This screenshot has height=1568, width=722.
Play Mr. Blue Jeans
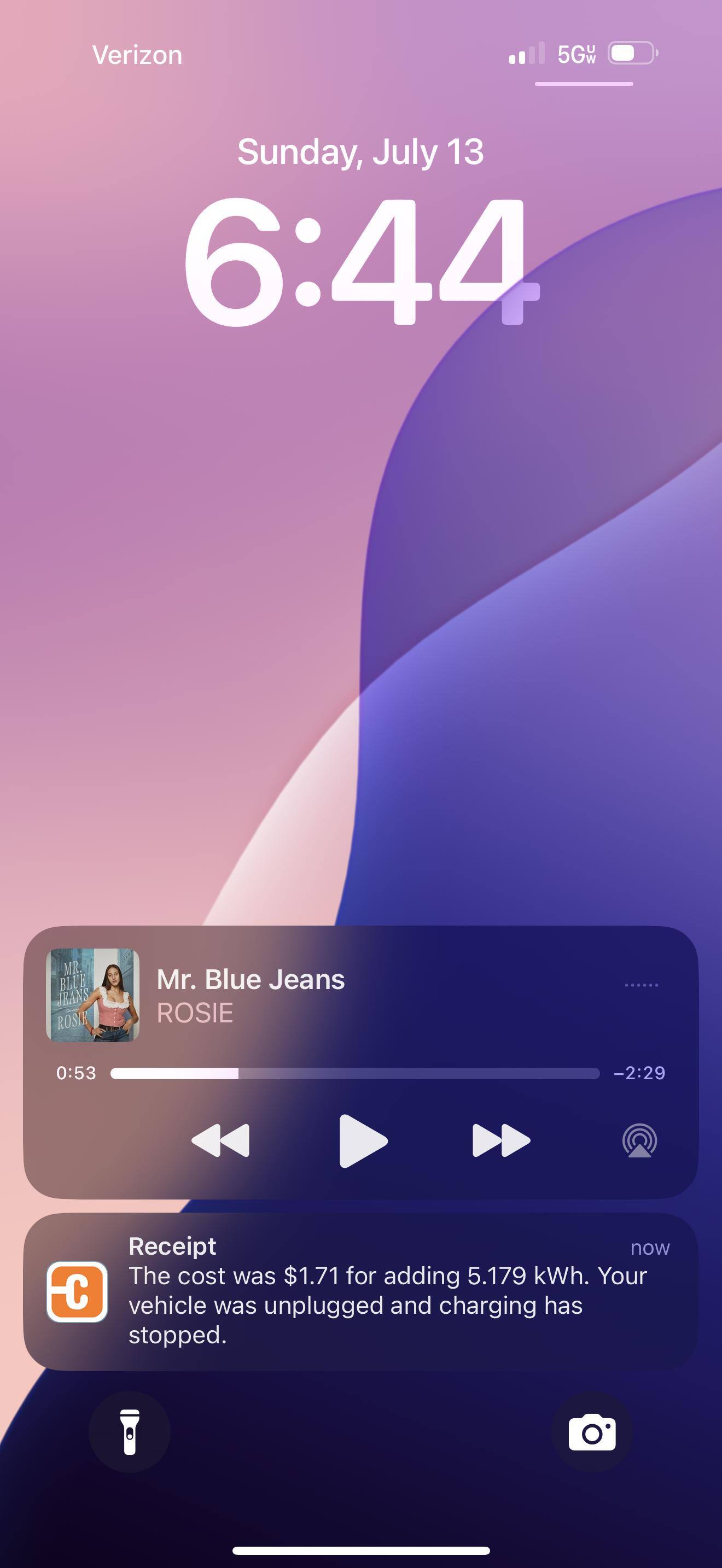tap(362, 1140)
